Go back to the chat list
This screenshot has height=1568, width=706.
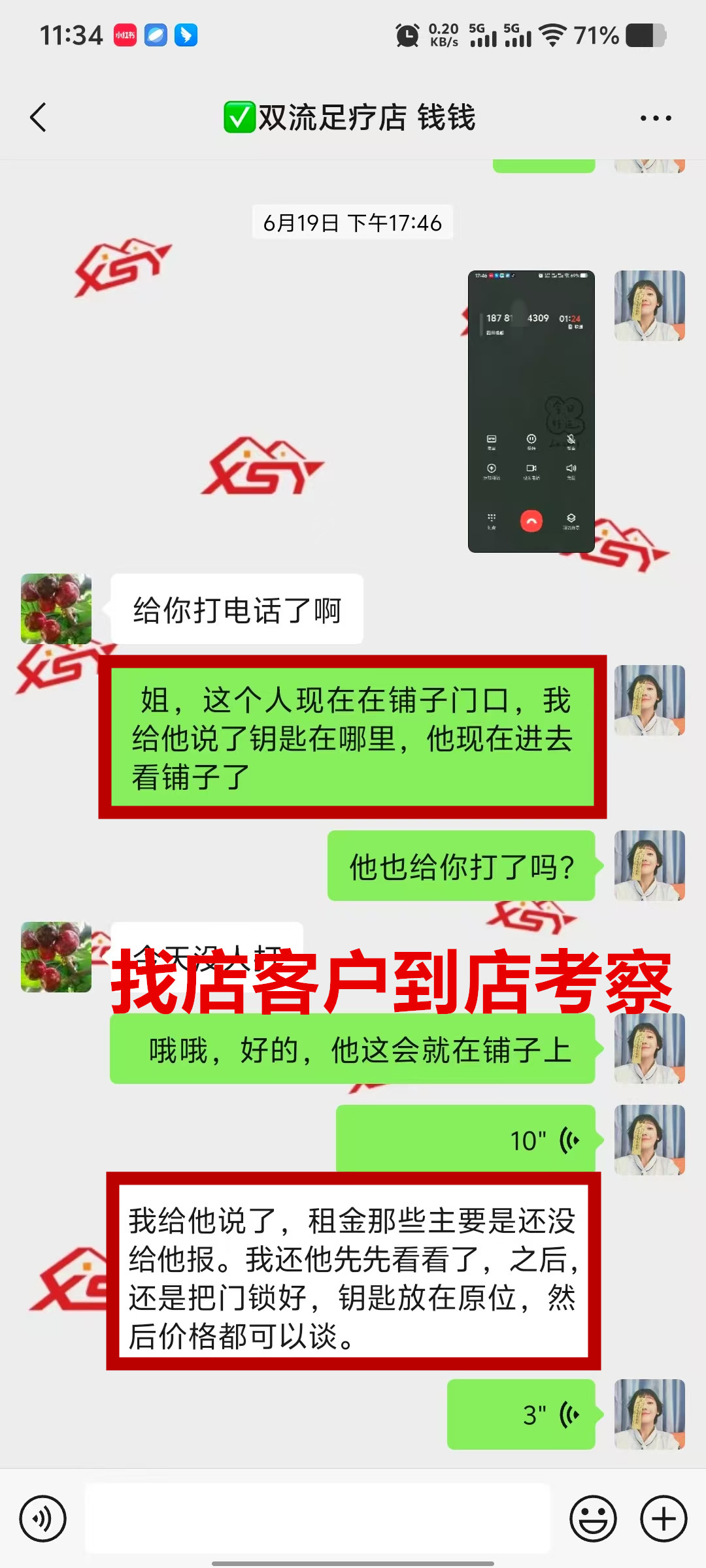coord(39,118)
